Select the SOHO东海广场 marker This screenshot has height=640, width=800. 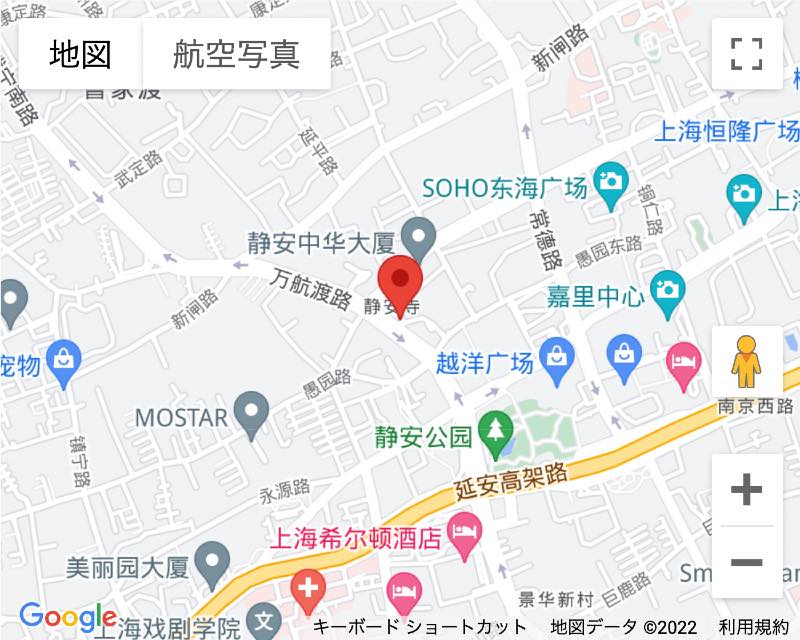(608, 184)
